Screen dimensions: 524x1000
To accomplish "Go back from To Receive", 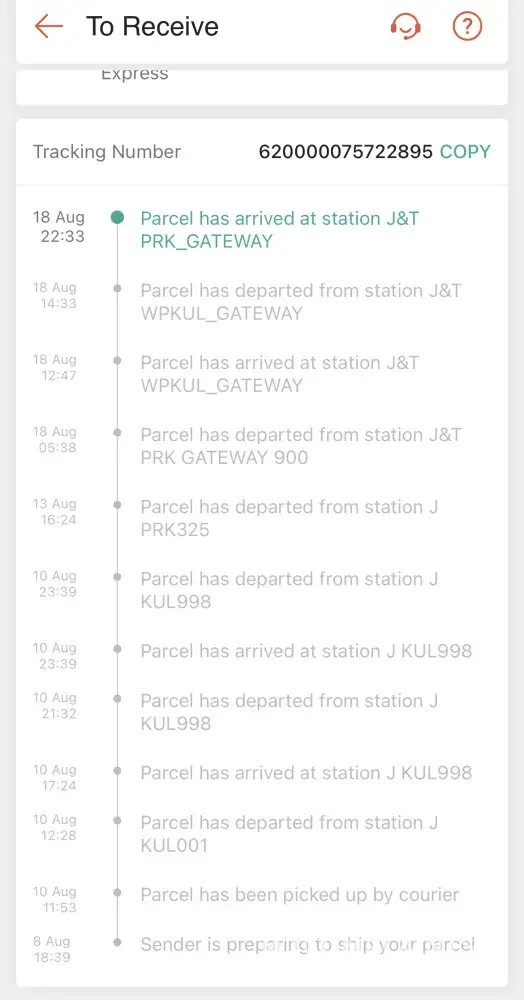I will pos(48,26).
